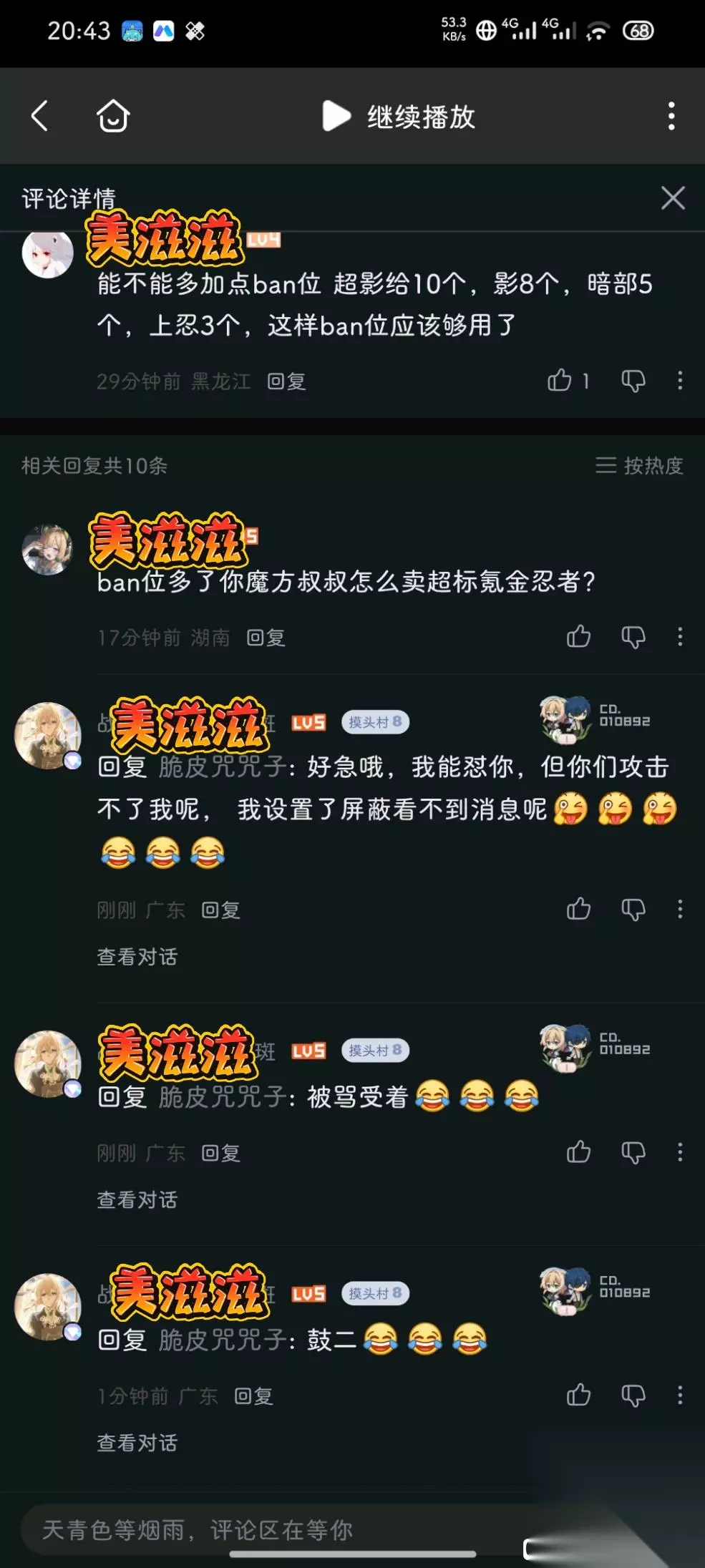The width and height of the screenshot is (705, 1568).
Task: Dislike the Heilongjiang comment about ban slots
Action: pos(633,381)
